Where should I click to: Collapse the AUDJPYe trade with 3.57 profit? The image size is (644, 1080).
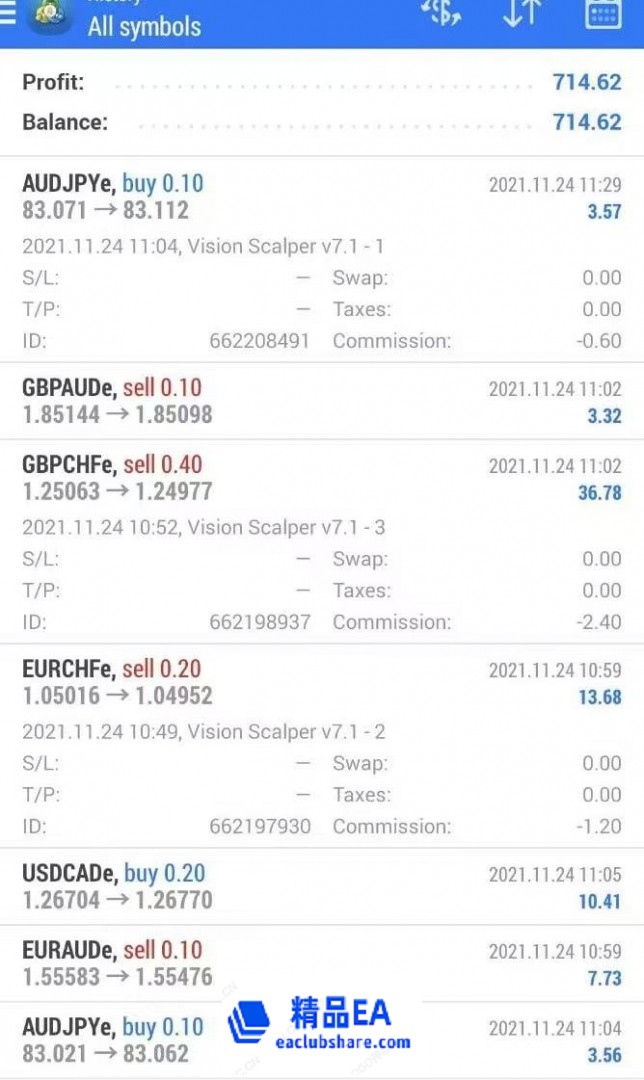coord(321,197)
